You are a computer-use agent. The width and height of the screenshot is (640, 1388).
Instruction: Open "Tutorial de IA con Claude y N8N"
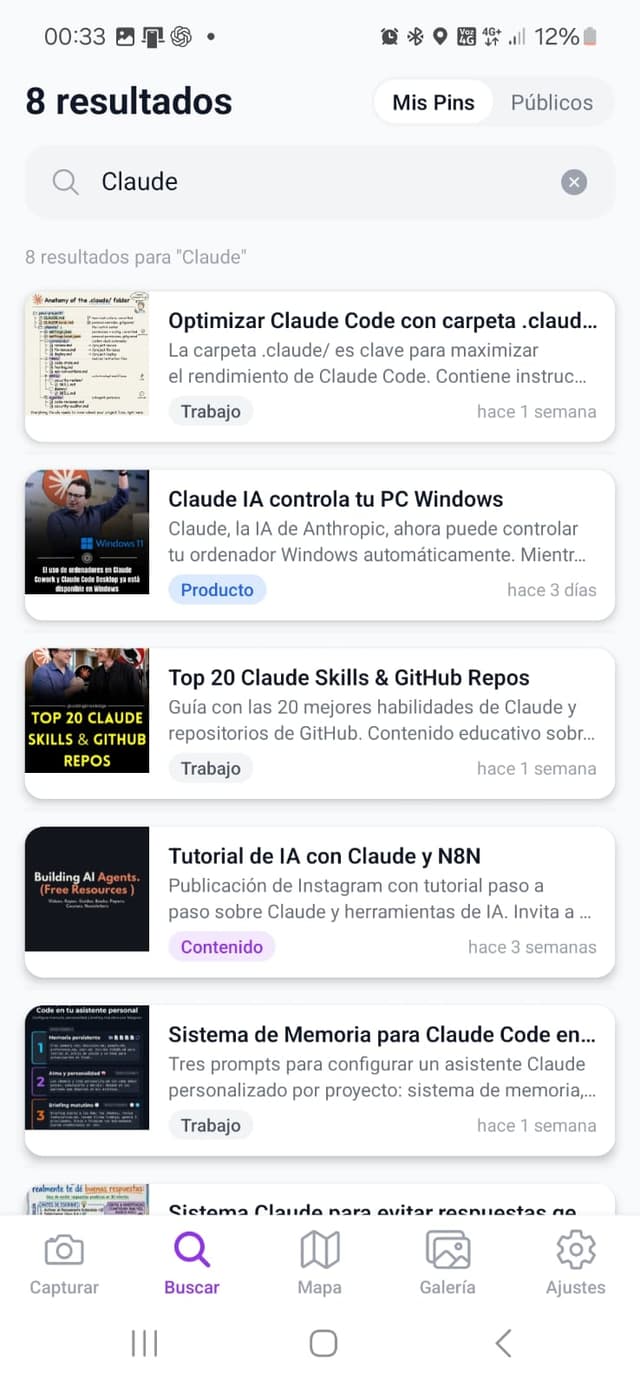(320, 901)
